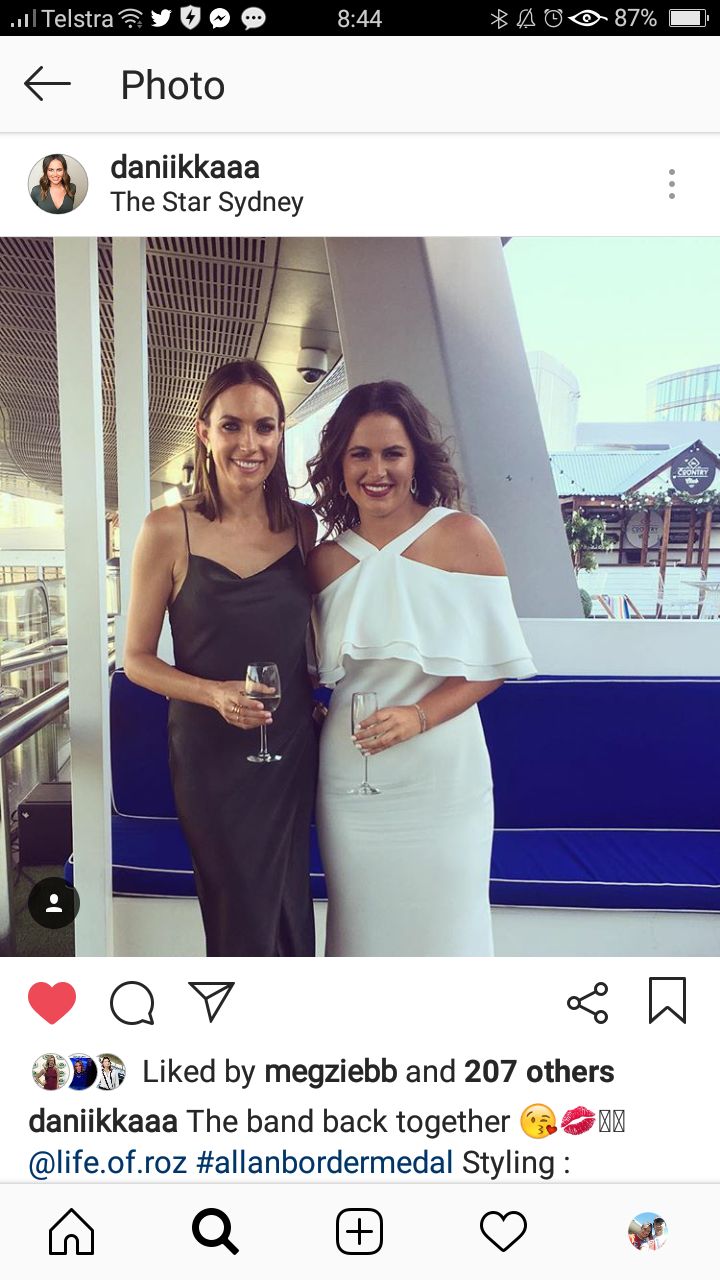Open the @life.of.roz mention
The height and width of the screenshot is (1280, 720).
click(x=108, y=1163)
